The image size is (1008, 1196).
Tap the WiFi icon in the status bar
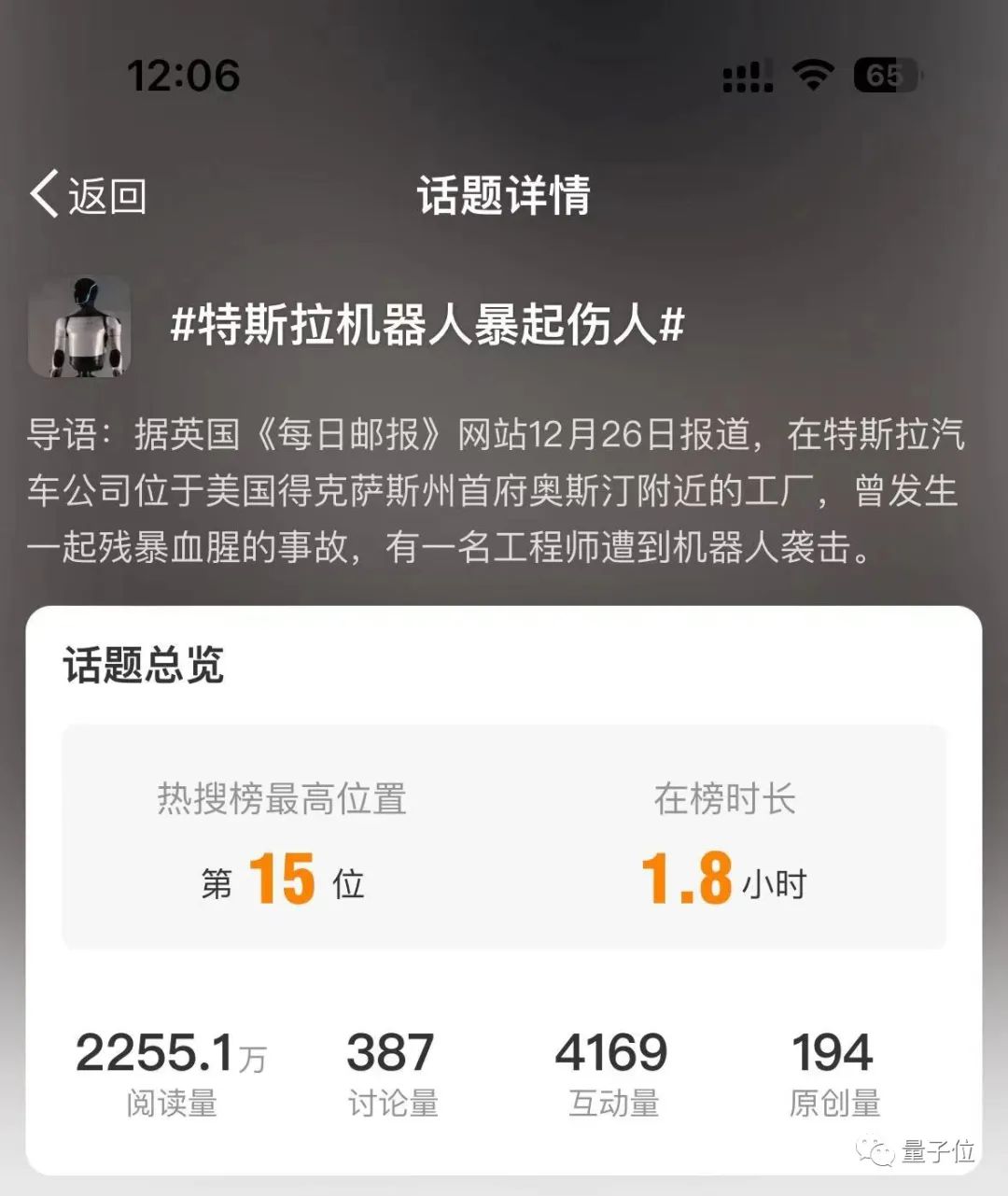pyautogui.click(x=811, y=77)
